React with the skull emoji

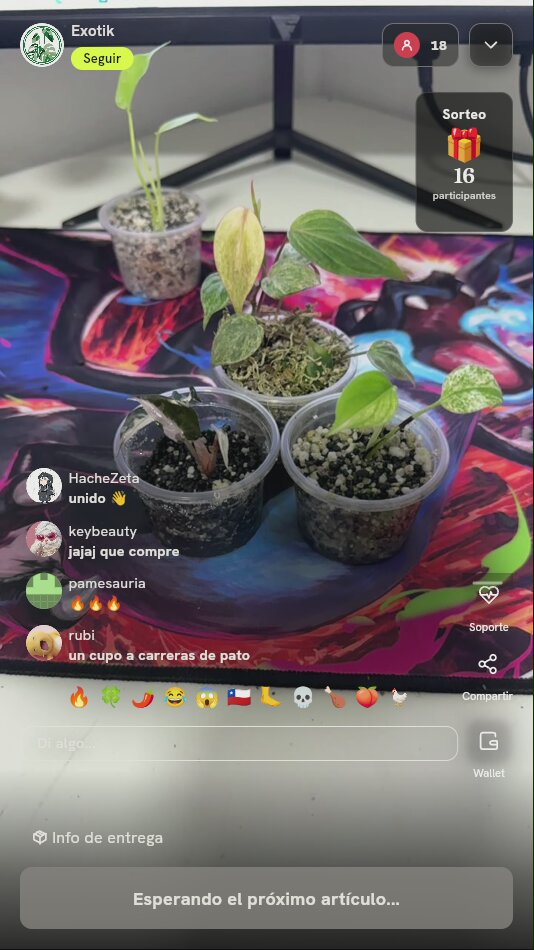pos(303,697)
